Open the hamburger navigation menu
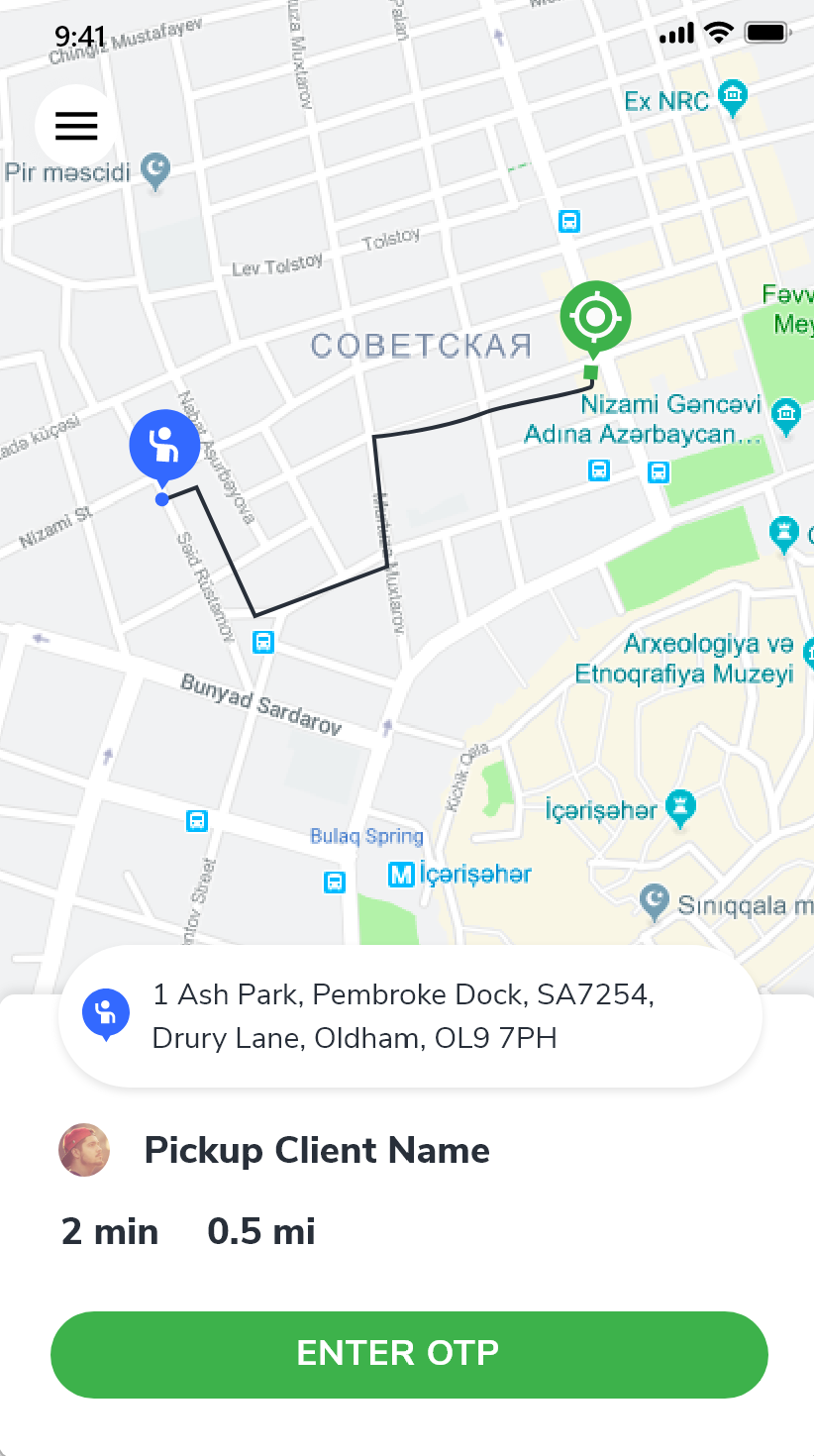814x1456 pixels. [x=75, y=126]
